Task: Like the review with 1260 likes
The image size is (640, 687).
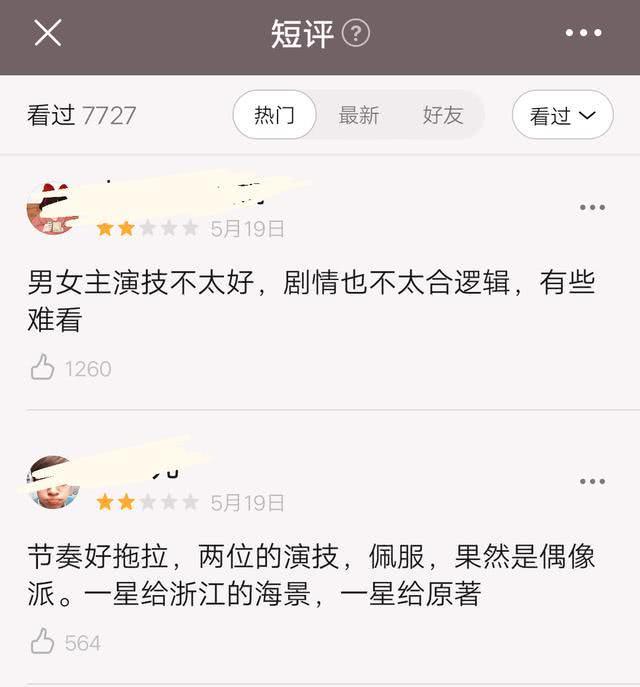Action: (x=43, y=369)
